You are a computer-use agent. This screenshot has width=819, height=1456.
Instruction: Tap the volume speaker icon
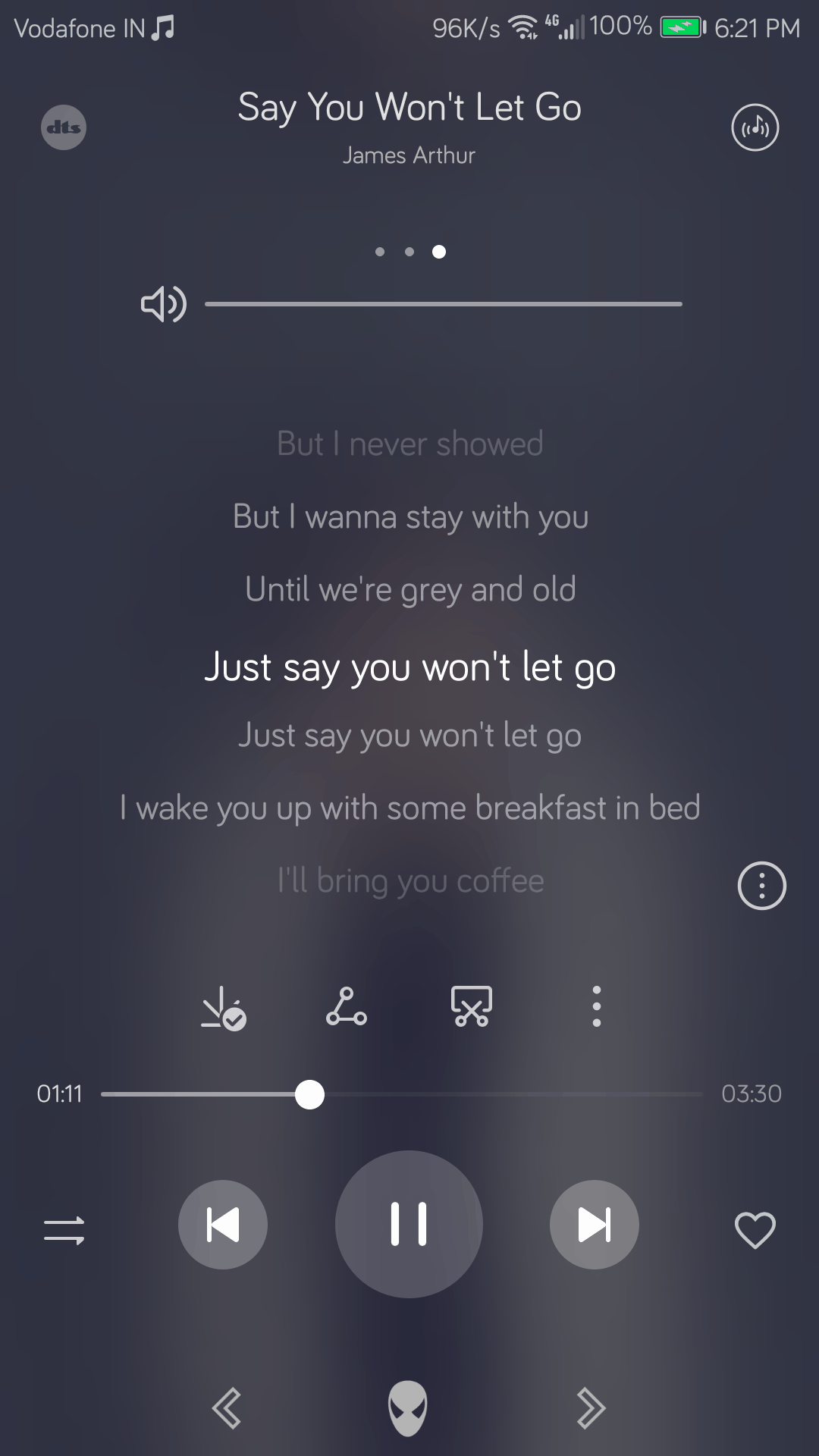[163, 304]
